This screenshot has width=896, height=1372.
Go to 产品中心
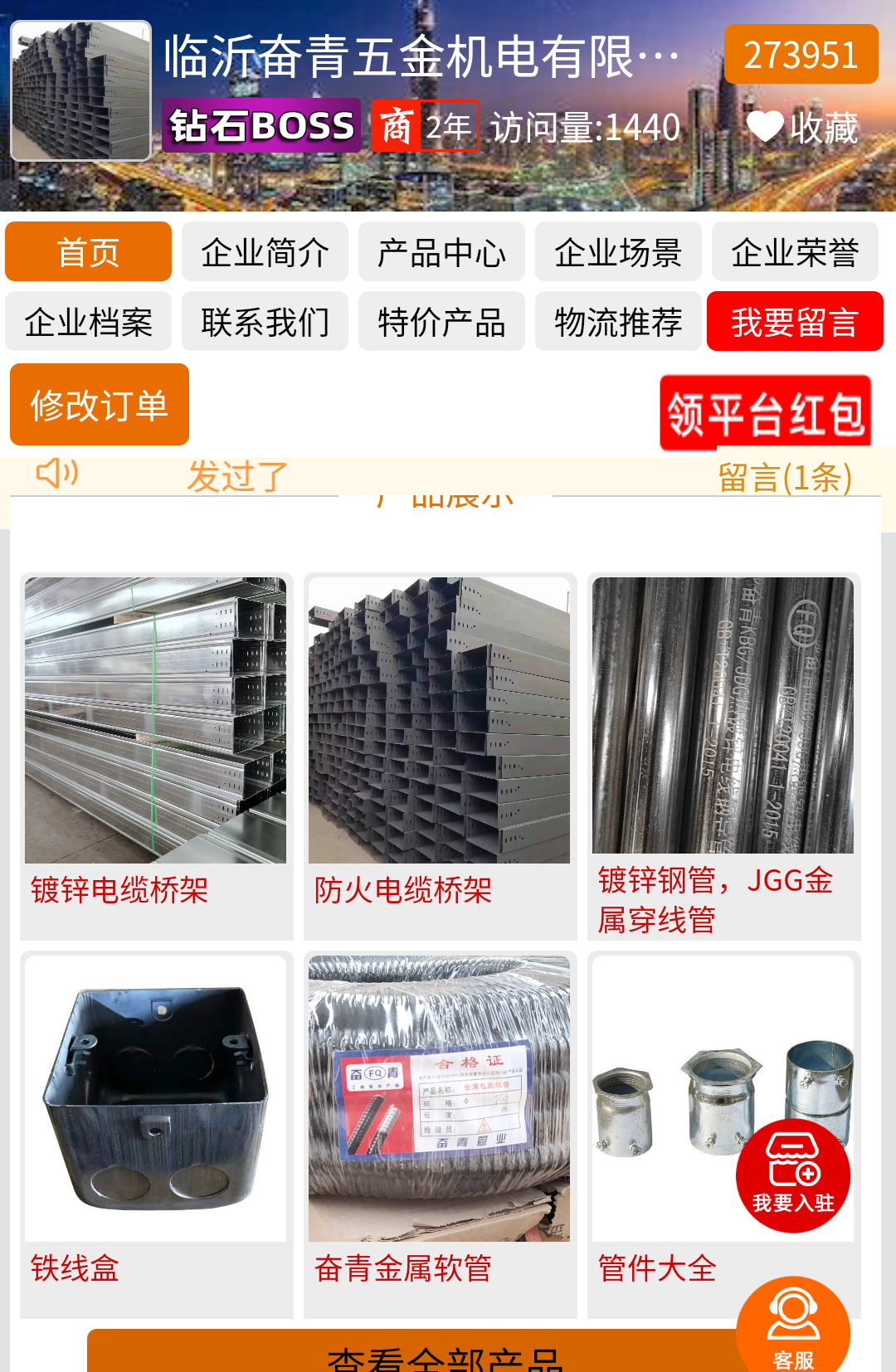click(441, 252)
